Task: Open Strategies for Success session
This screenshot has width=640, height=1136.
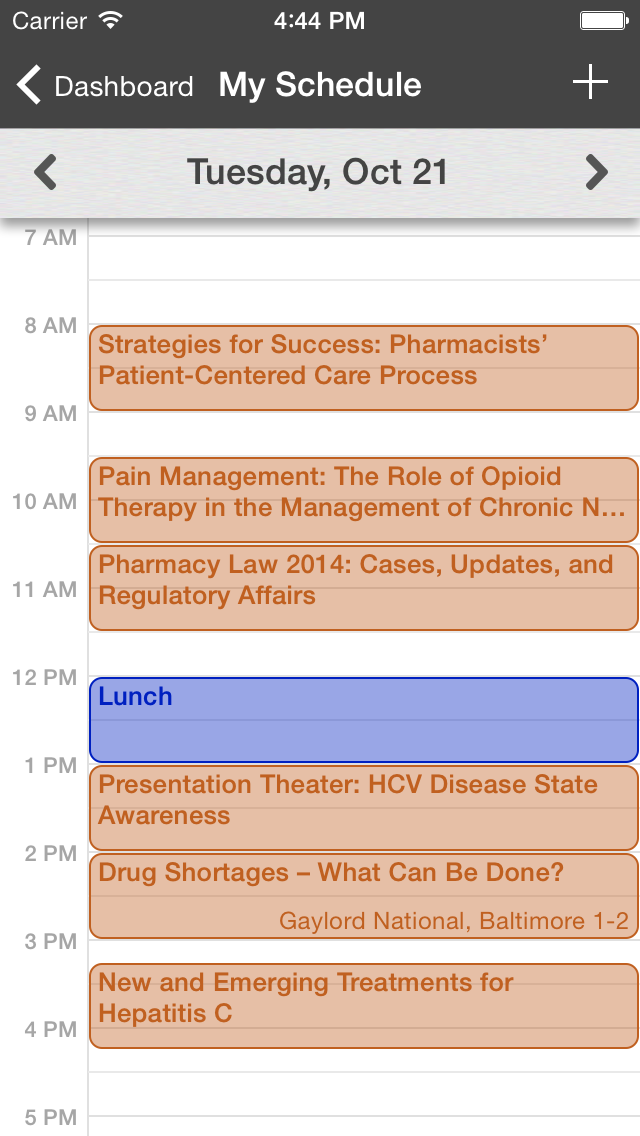Action: [363, 367]
